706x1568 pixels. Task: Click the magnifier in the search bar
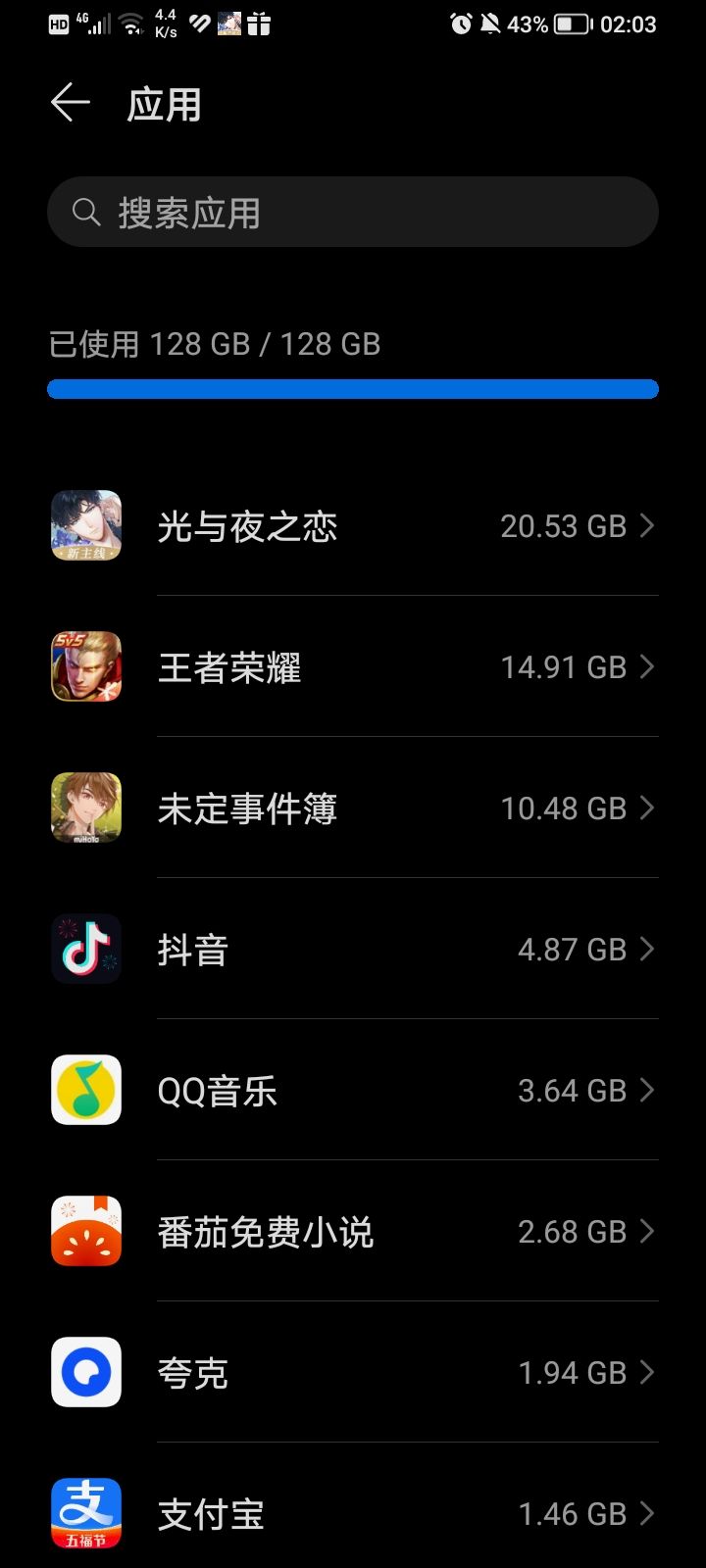pyautogui.click(x=86, y=212)
